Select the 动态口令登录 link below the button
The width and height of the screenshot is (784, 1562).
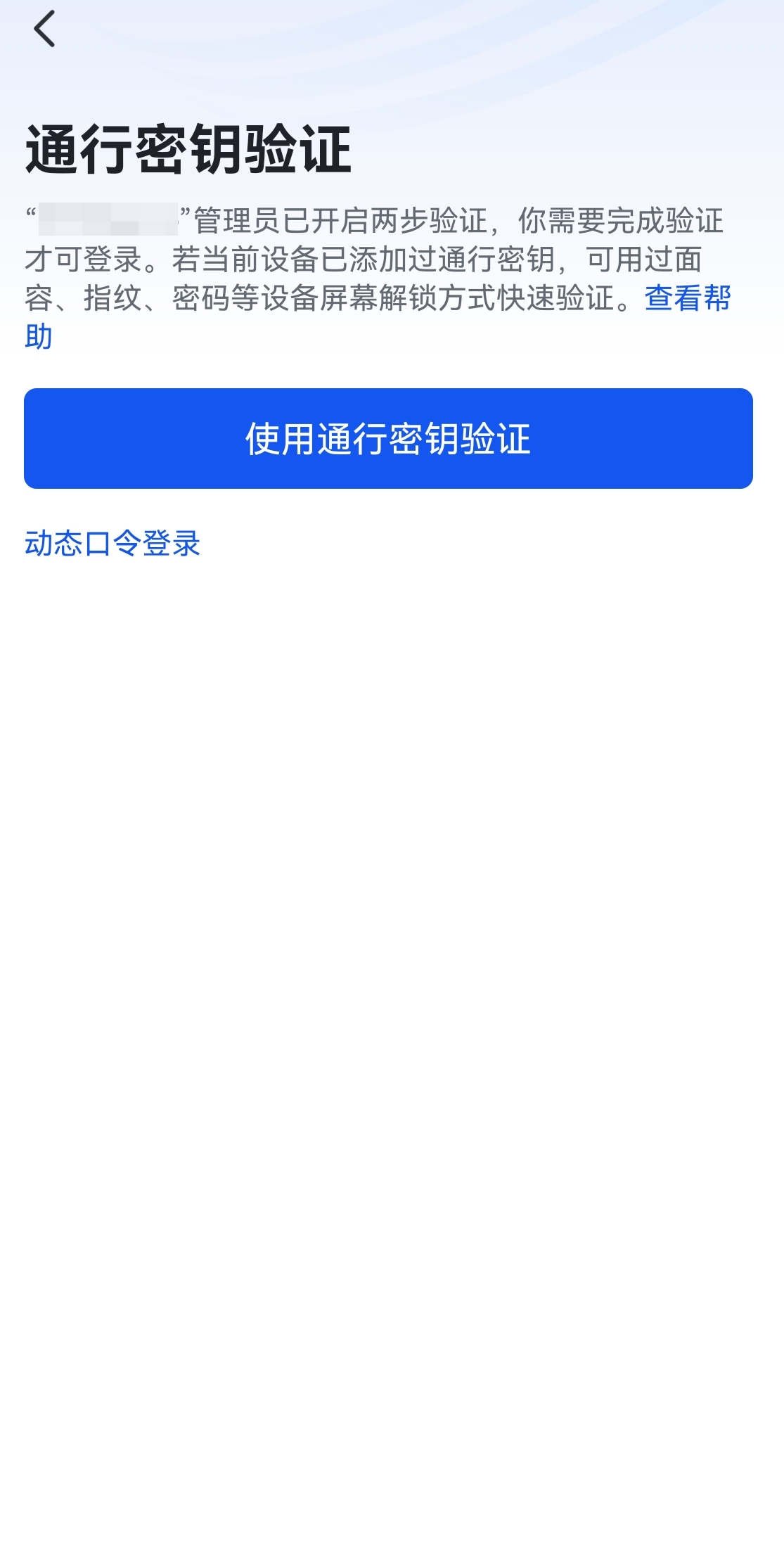(111, 542)
